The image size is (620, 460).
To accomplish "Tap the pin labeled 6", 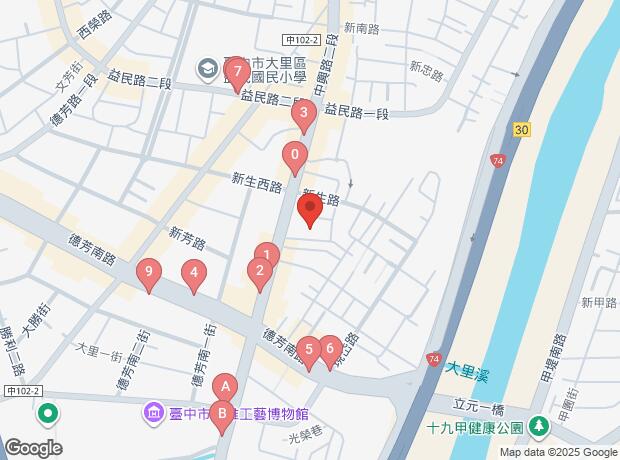I will coord(329,349).
